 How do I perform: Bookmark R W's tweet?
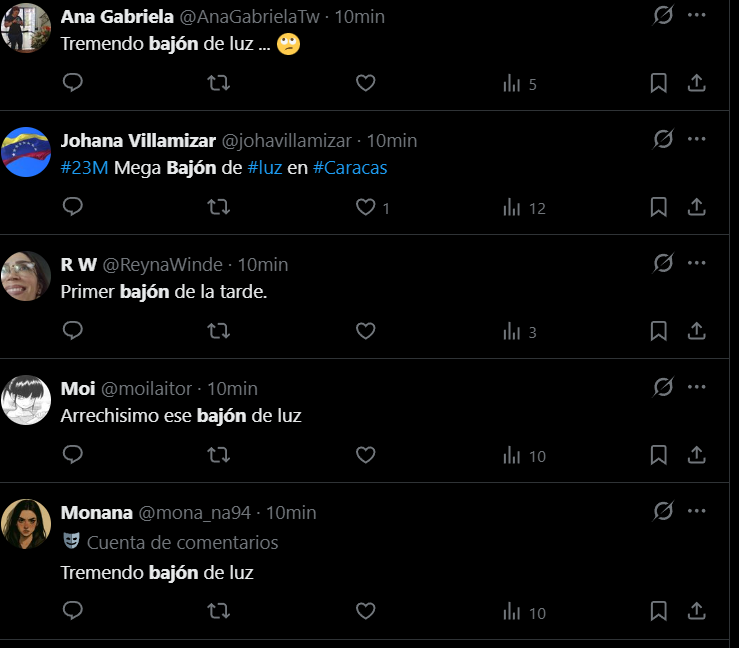(658, 331)
